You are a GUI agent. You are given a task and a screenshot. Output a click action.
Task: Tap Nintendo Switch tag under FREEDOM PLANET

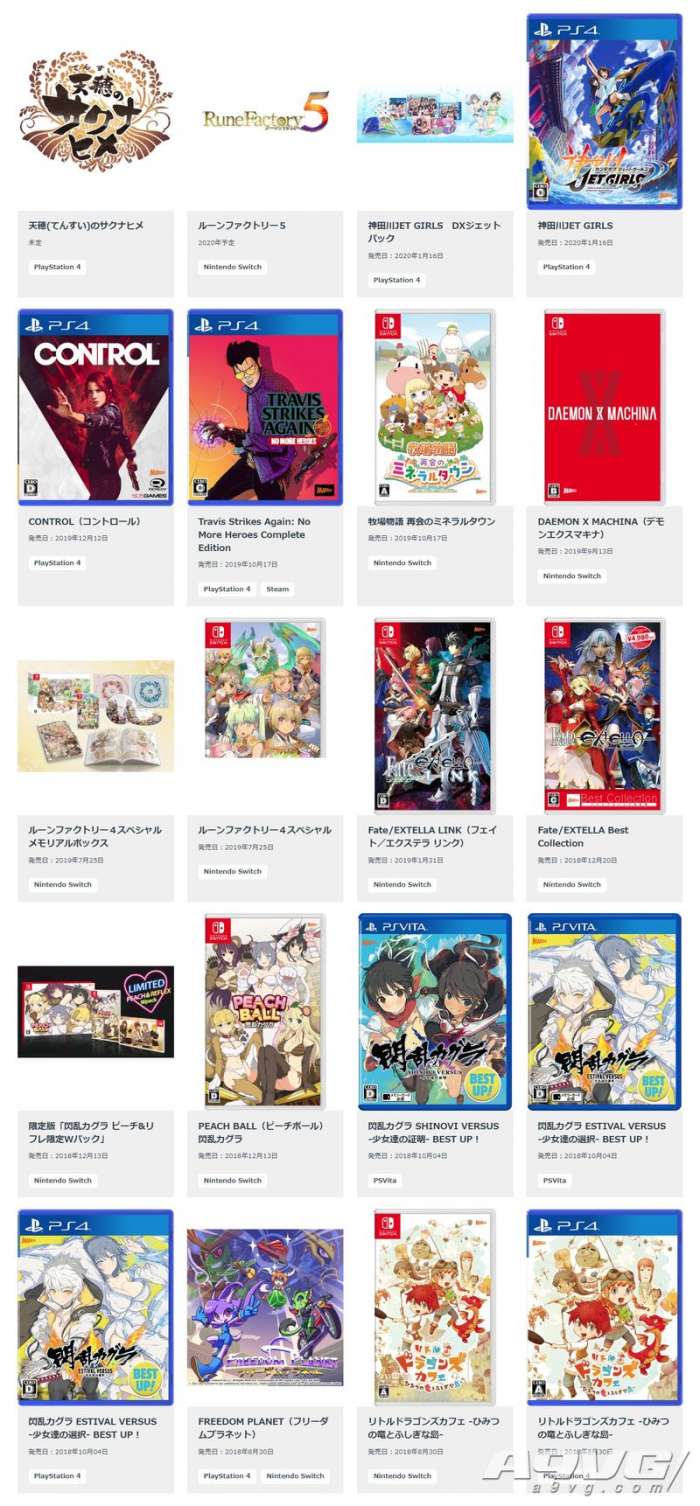(x=296, y=1476)
